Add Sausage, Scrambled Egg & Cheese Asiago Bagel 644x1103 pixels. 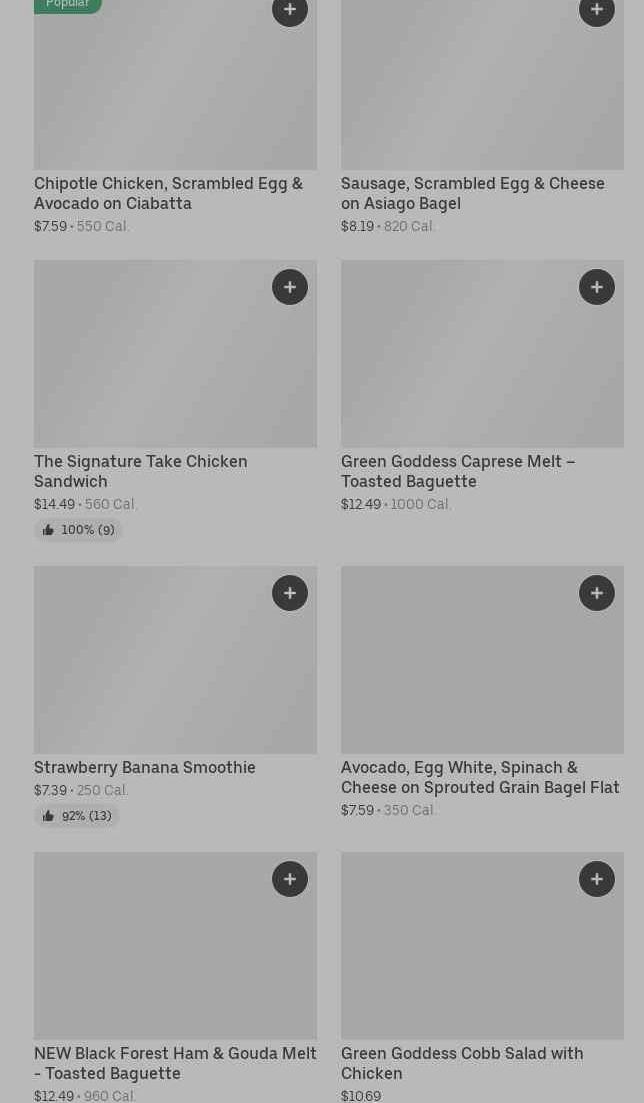coord(597,11)
